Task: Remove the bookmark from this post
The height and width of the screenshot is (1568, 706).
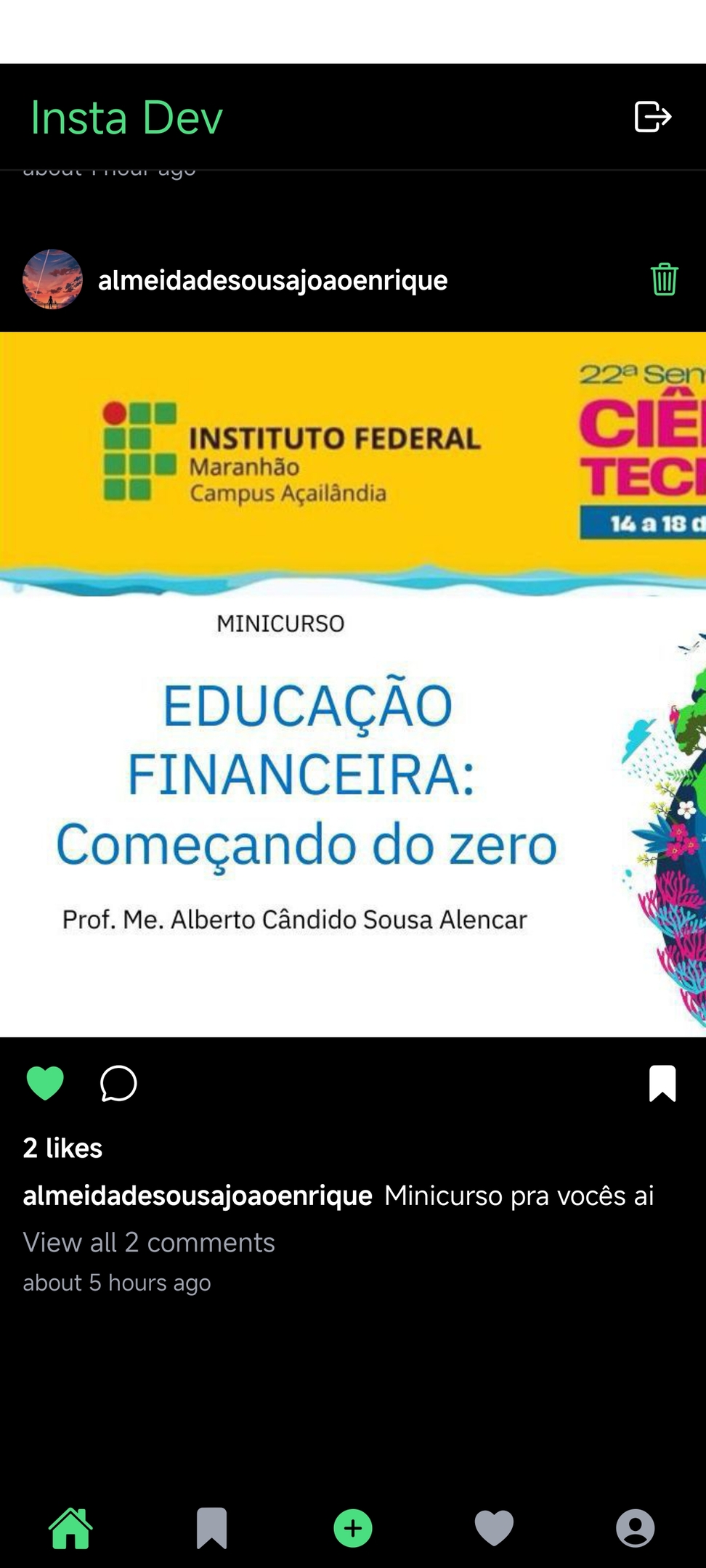Action: (x=662, y=1083)
